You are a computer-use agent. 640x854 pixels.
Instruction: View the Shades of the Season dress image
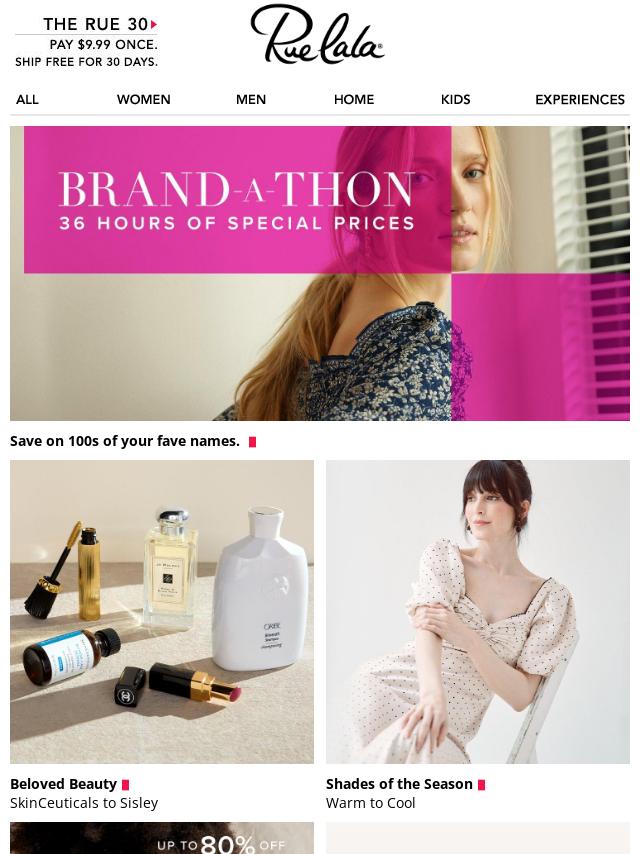[478, 611]
